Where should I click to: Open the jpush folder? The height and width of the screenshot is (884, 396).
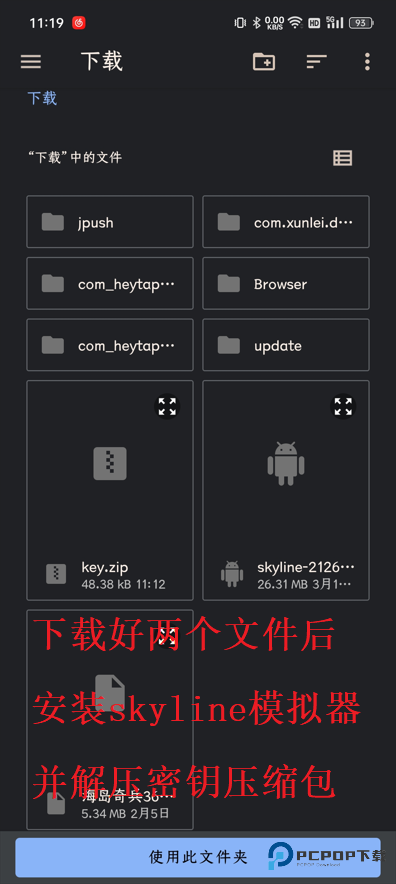pos(110,222)
